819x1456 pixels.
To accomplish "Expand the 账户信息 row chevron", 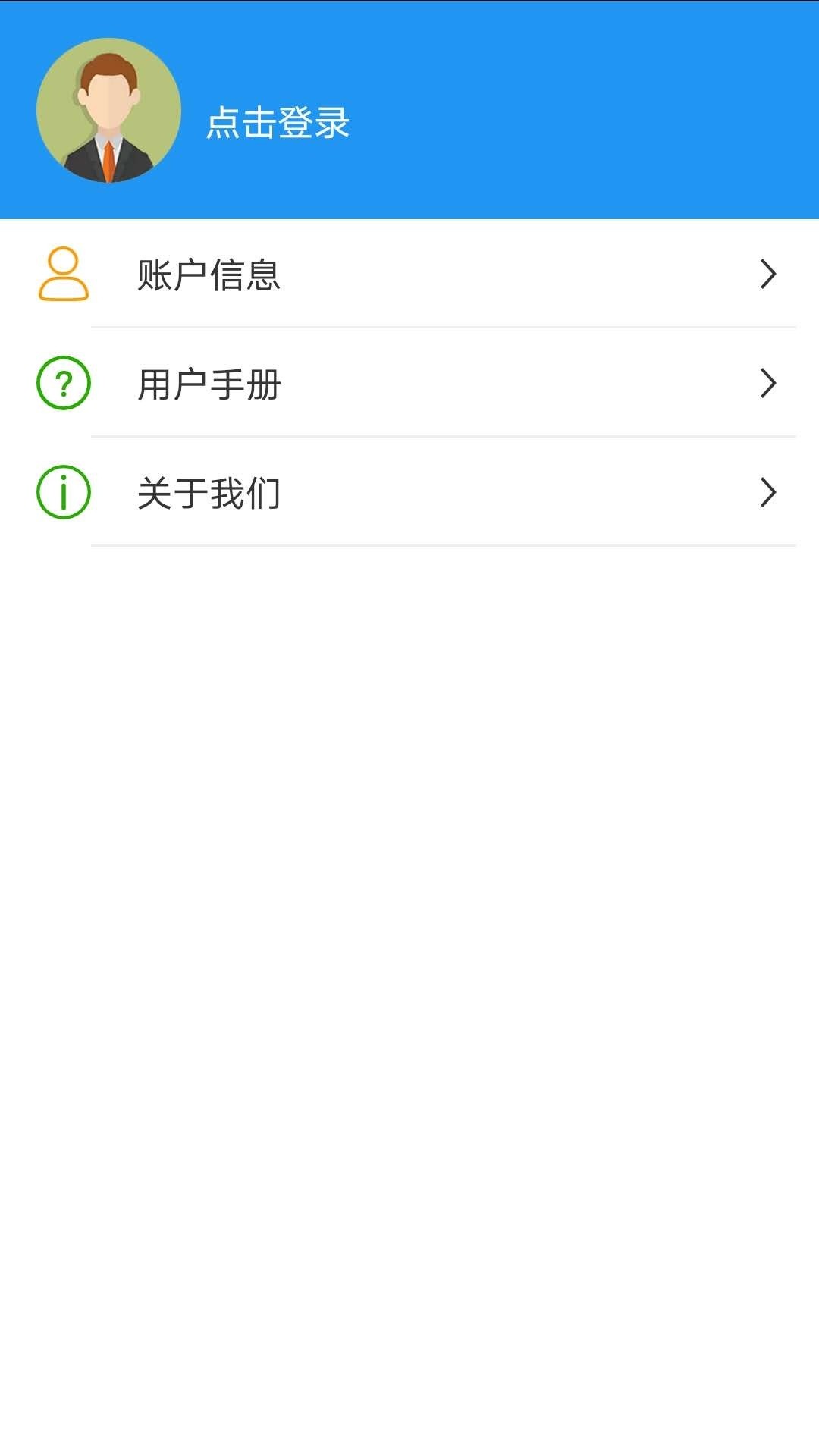I will pos(769,276).
